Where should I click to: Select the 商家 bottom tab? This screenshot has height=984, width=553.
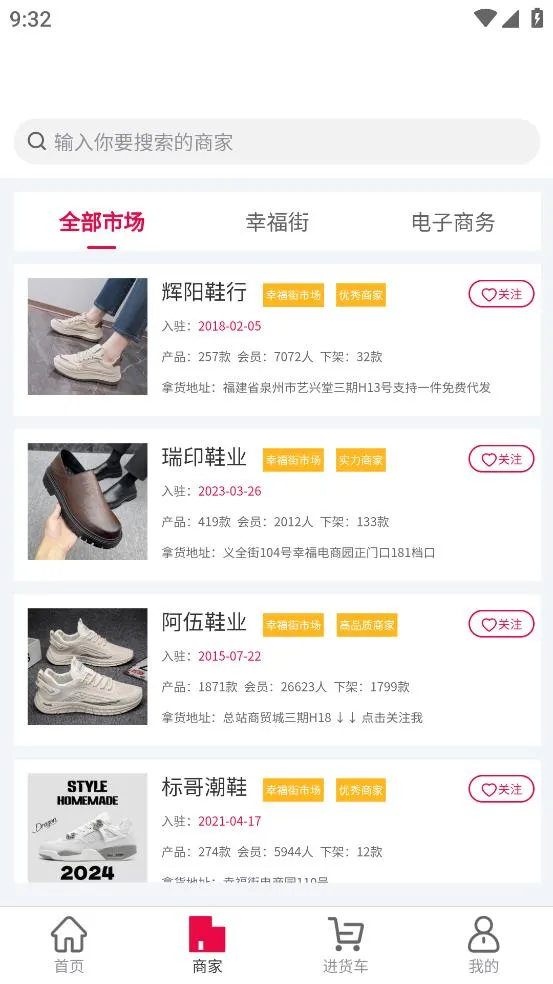point(207,945)
